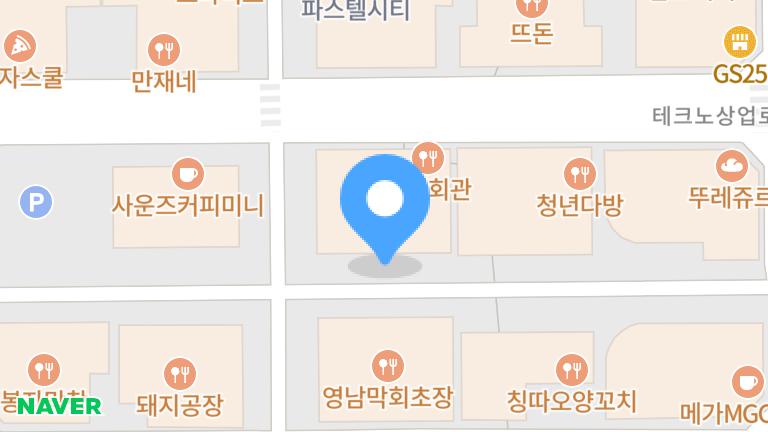The height and width of the screenshot is (432, 768).
Task: Tap the blue location pin marker
Action: (385, 201)
